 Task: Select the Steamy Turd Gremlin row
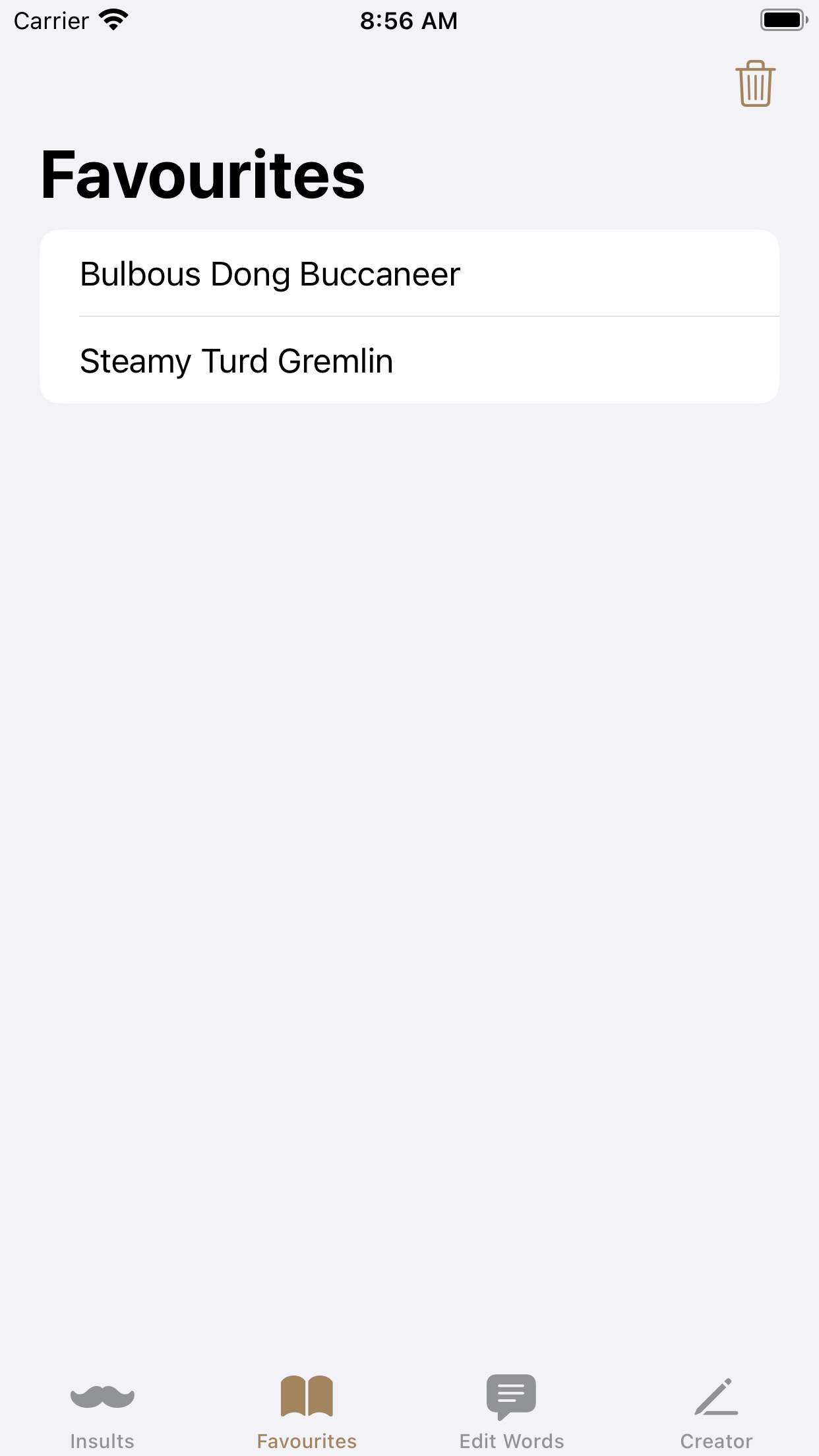[409, 361]
